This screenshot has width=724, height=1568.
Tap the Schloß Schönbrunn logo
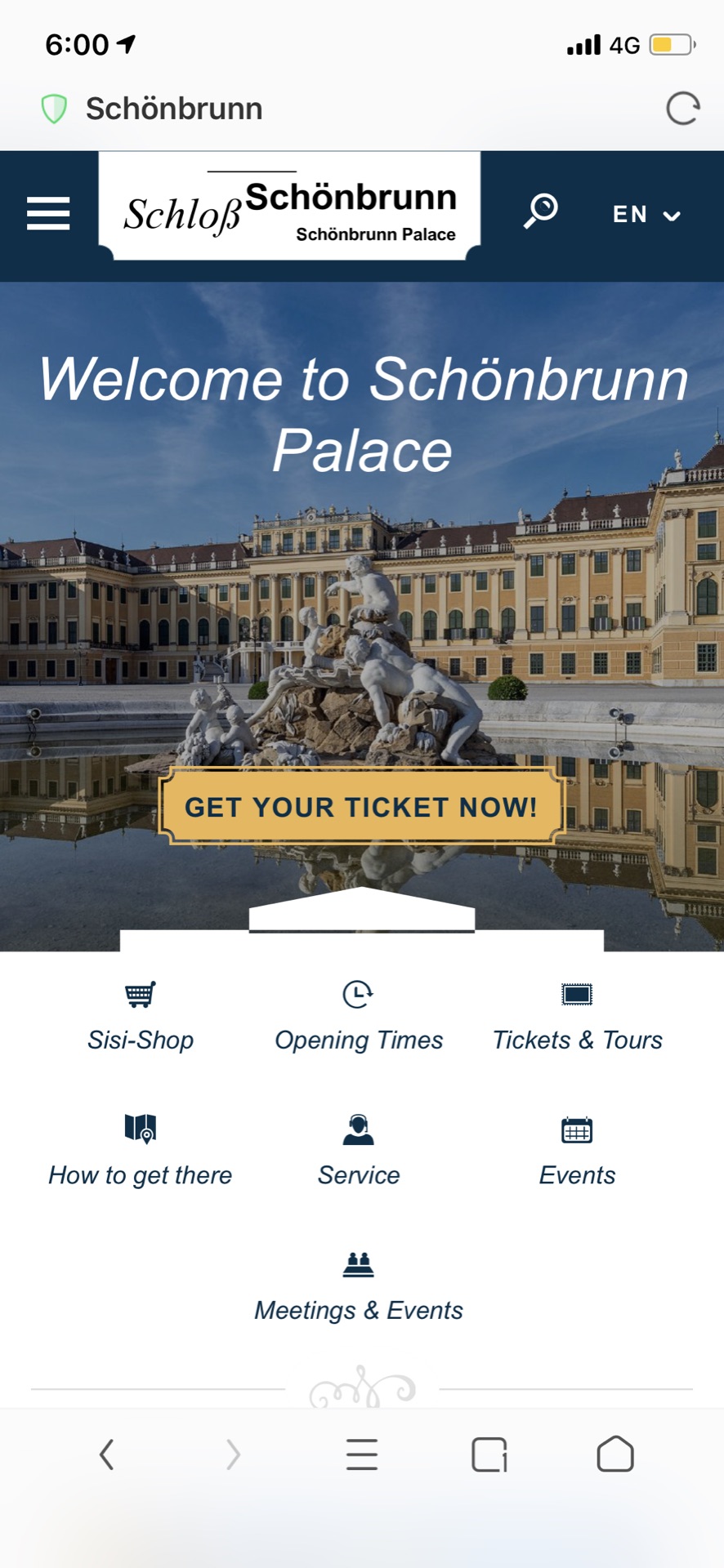289,207
